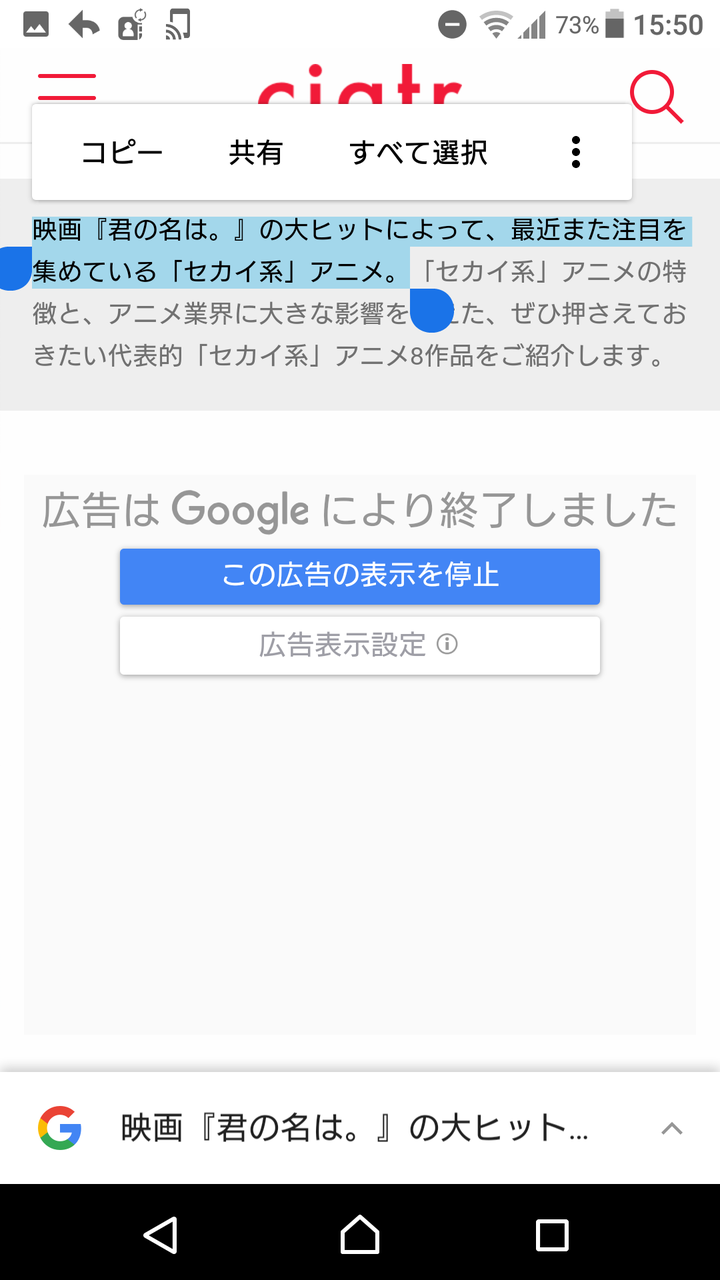Go back with the navigation bar
720x1280 pixels.
tap(160, 1234)
